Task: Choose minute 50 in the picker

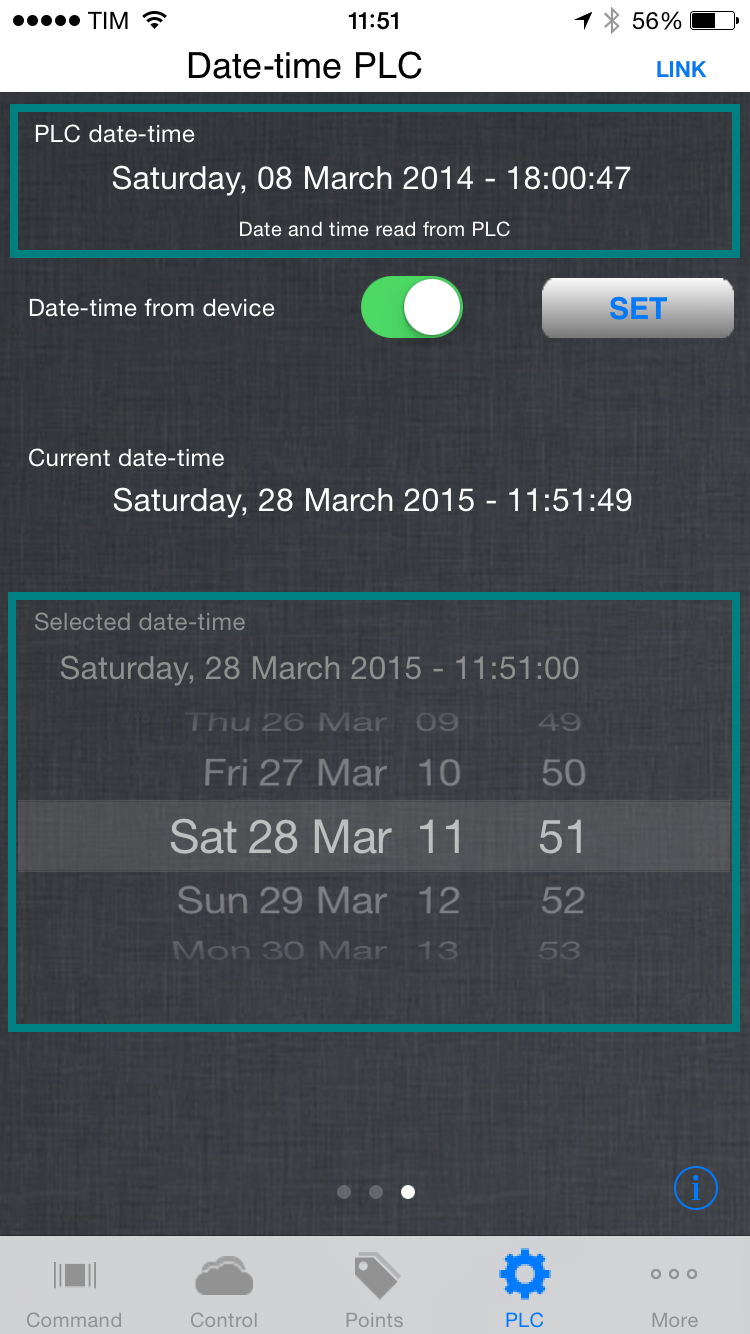Action: tap(563, 773)
